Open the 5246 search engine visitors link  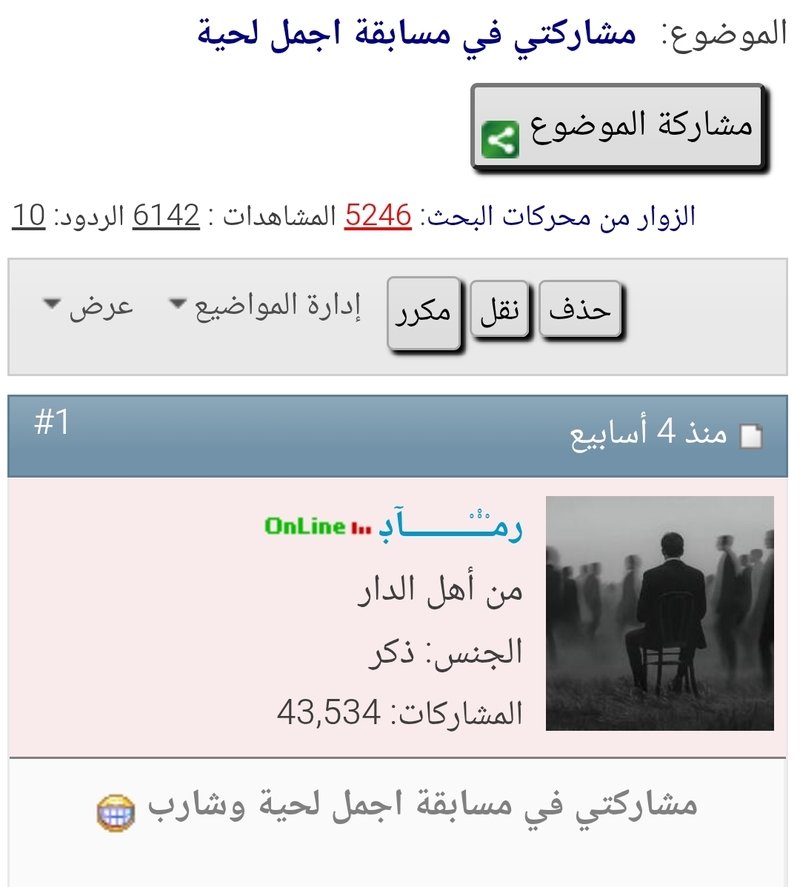pyautogui.click(x=378, y=215)
